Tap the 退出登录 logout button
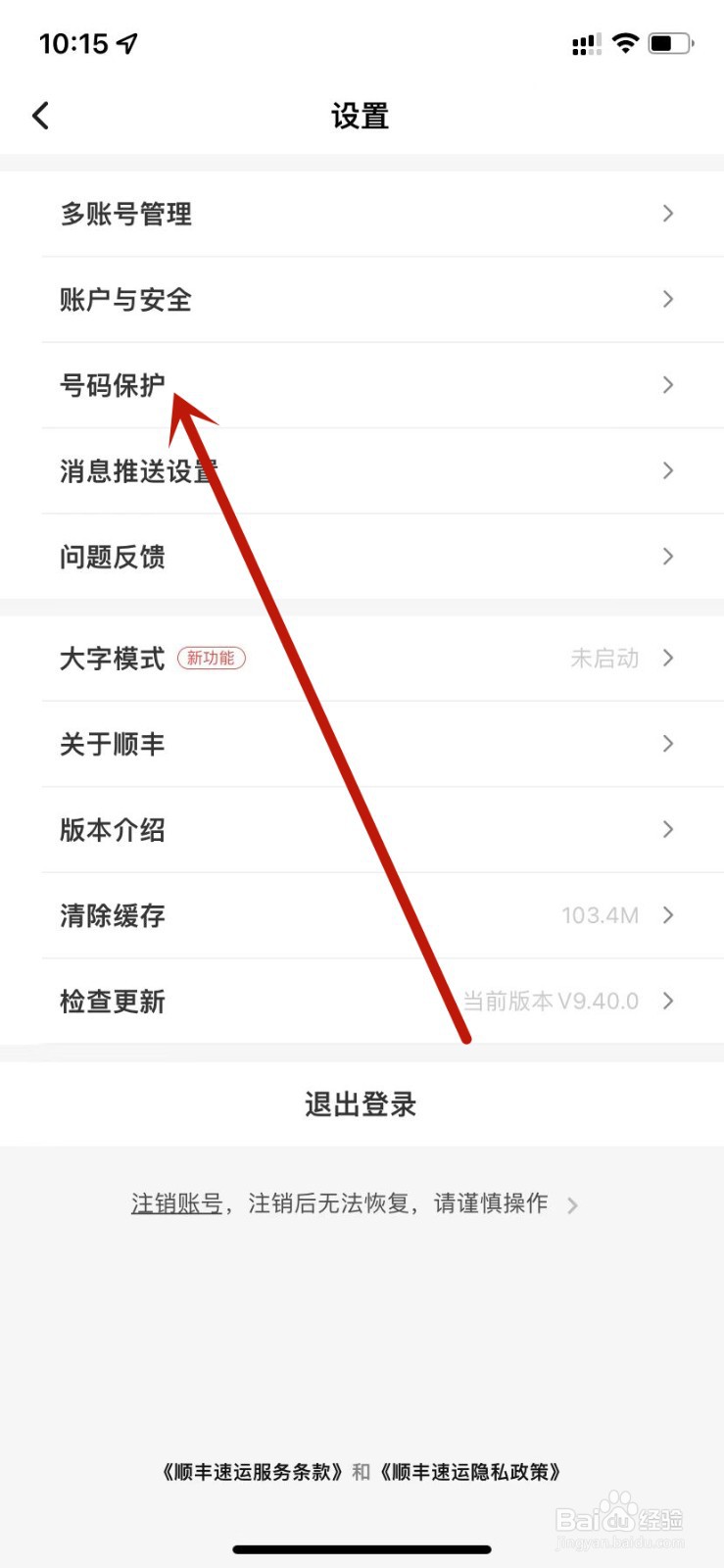This screenshot has width=724, height=1568. (x=362, y=1103)
